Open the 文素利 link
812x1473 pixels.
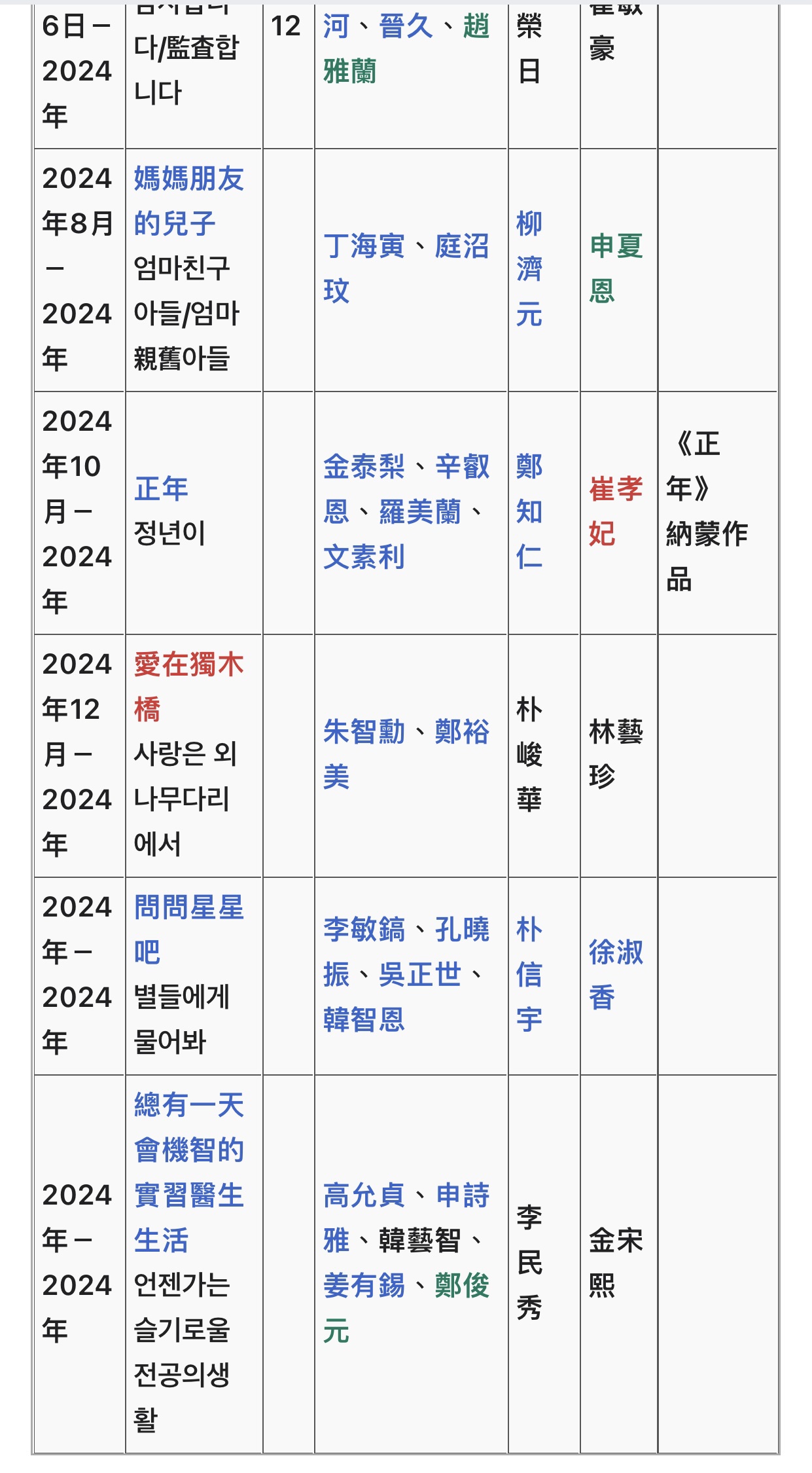pyautogui.click(x=364, y=556)
